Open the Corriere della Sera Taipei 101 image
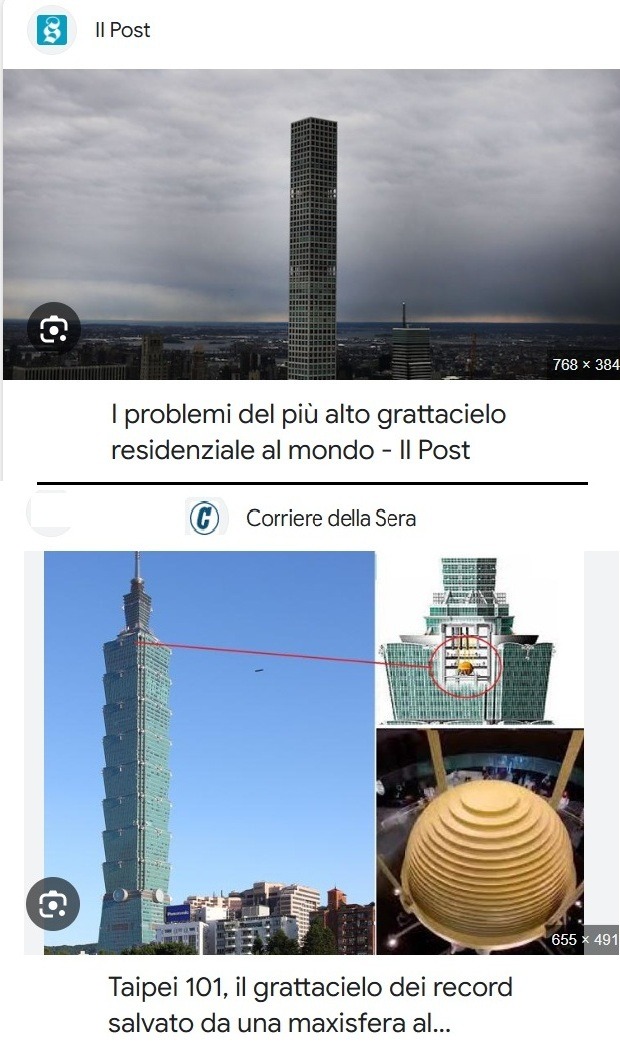620x1047 pixels. [x=312, y=750]
